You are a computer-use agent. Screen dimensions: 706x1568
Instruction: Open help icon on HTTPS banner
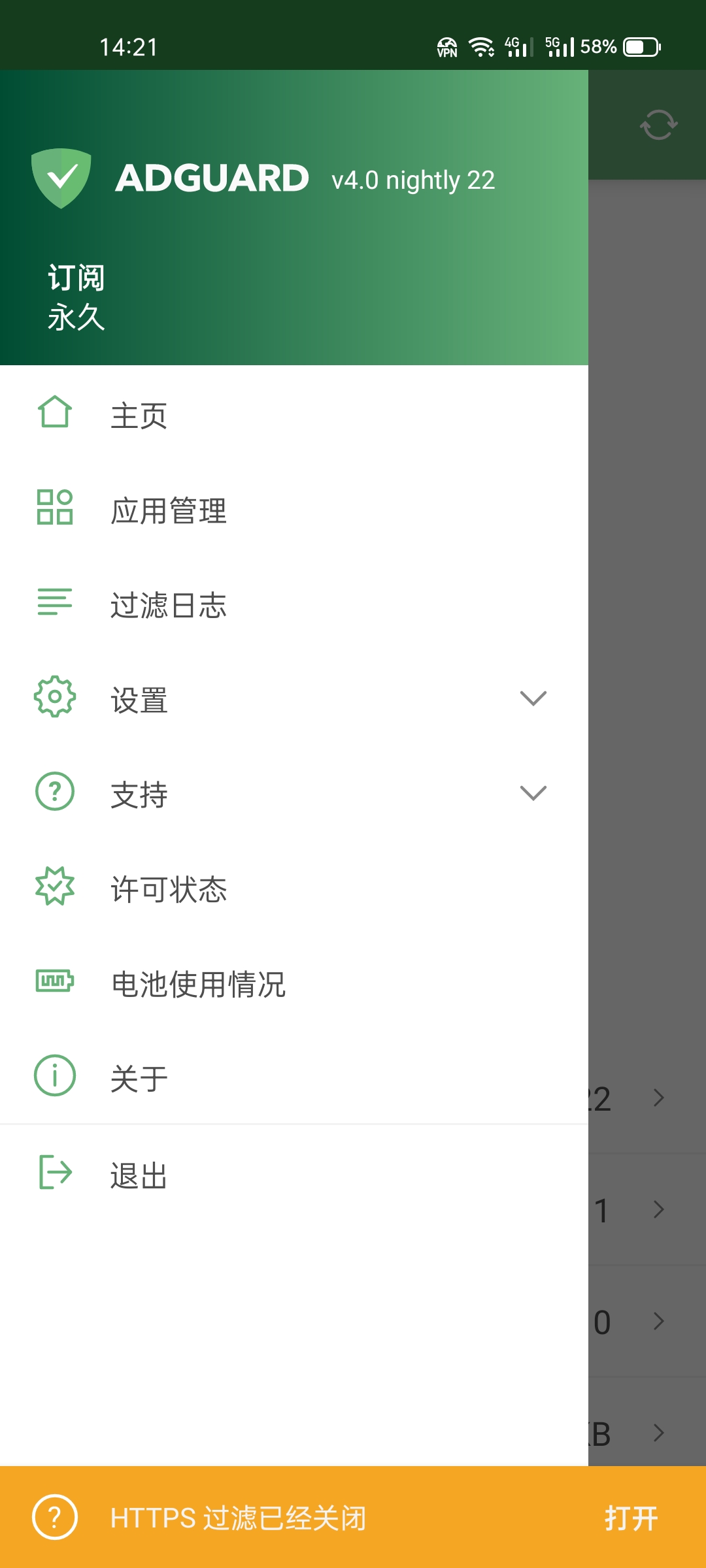tap(55, 1517)
